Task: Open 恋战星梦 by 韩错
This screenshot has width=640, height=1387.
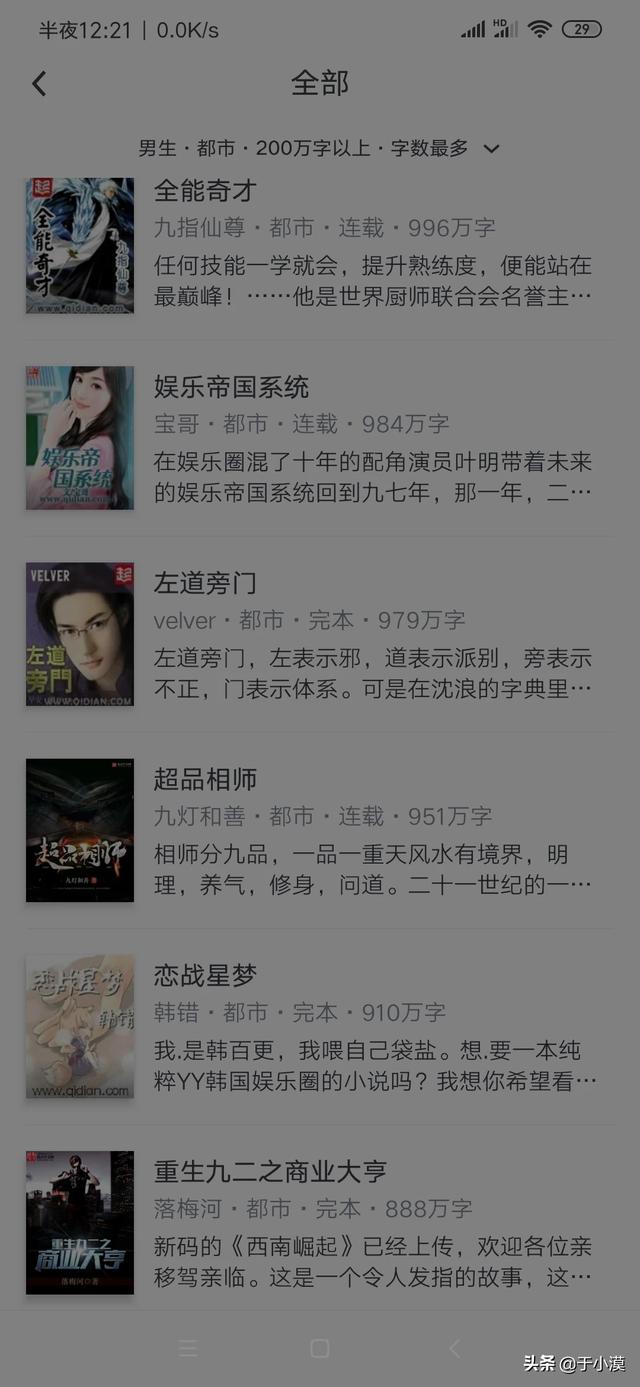Action: tap(205, 975)
